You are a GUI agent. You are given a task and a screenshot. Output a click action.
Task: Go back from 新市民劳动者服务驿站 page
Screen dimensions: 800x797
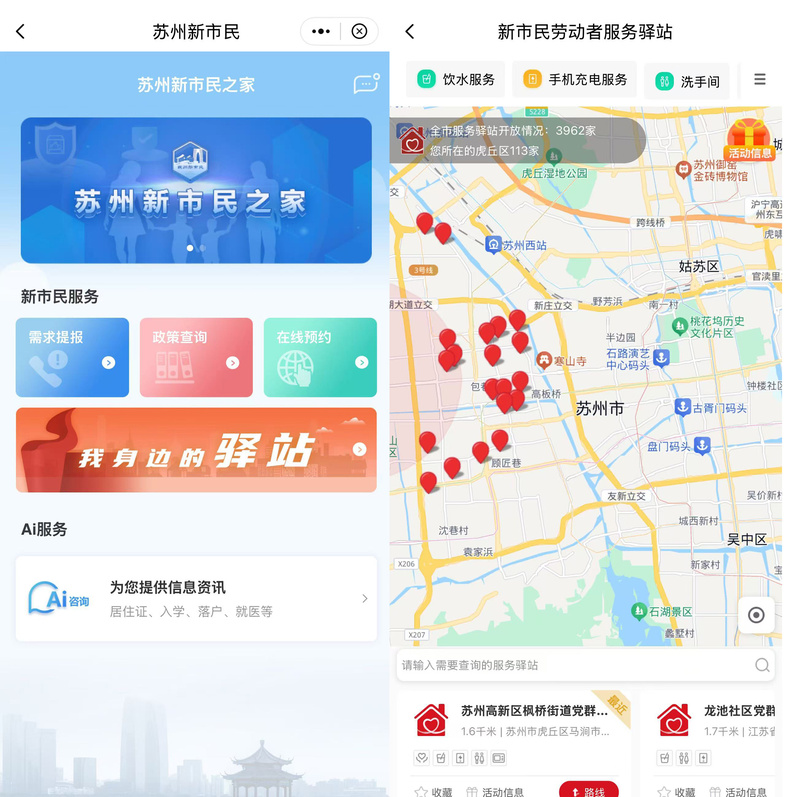(410, 32)
